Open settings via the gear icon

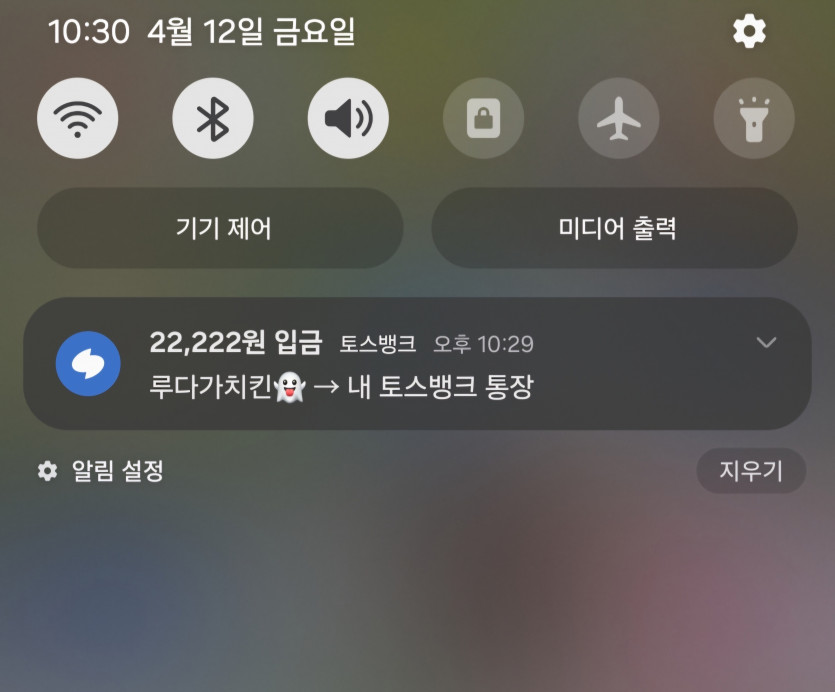749,32
